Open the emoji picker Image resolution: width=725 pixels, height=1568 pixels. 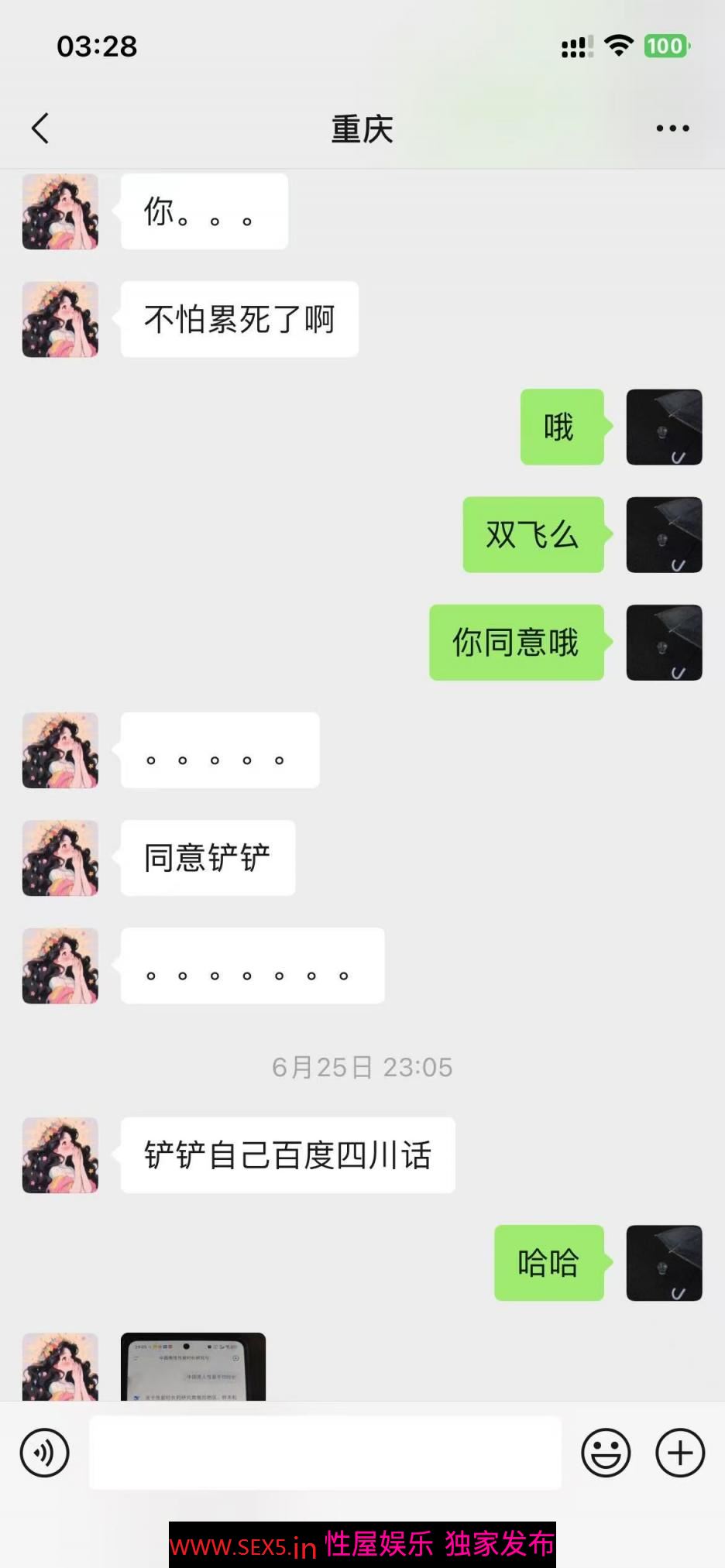pos(606,1453)
